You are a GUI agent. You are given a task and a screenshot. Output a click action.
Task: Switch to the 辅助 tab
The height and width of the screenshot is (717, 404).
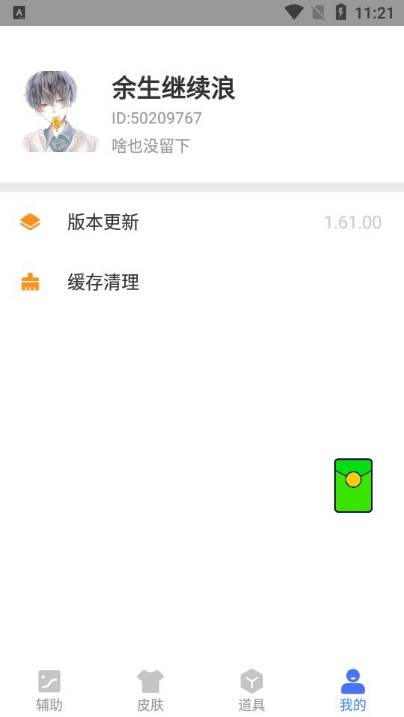point(49,690)
